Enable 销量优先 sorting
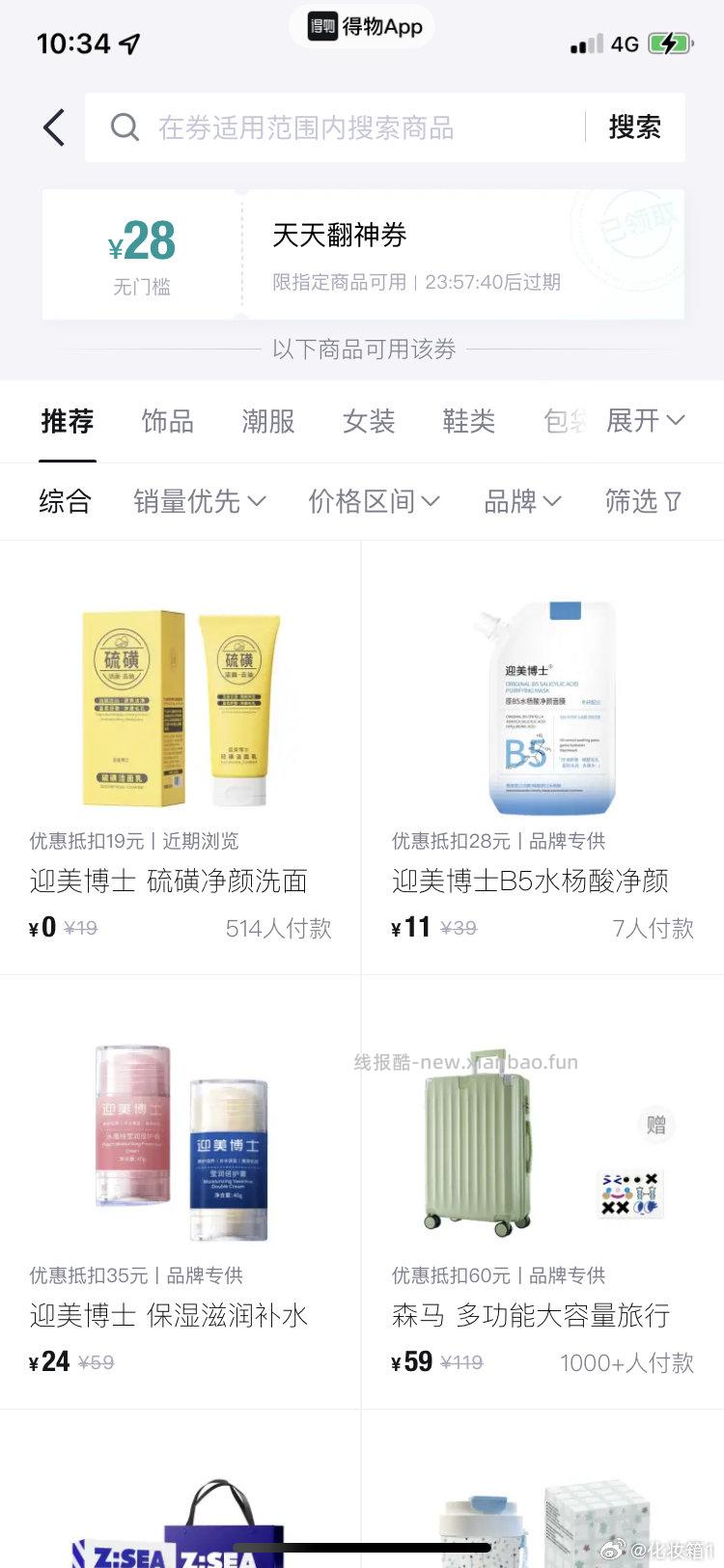724x1568 pixels. (186, 501)
